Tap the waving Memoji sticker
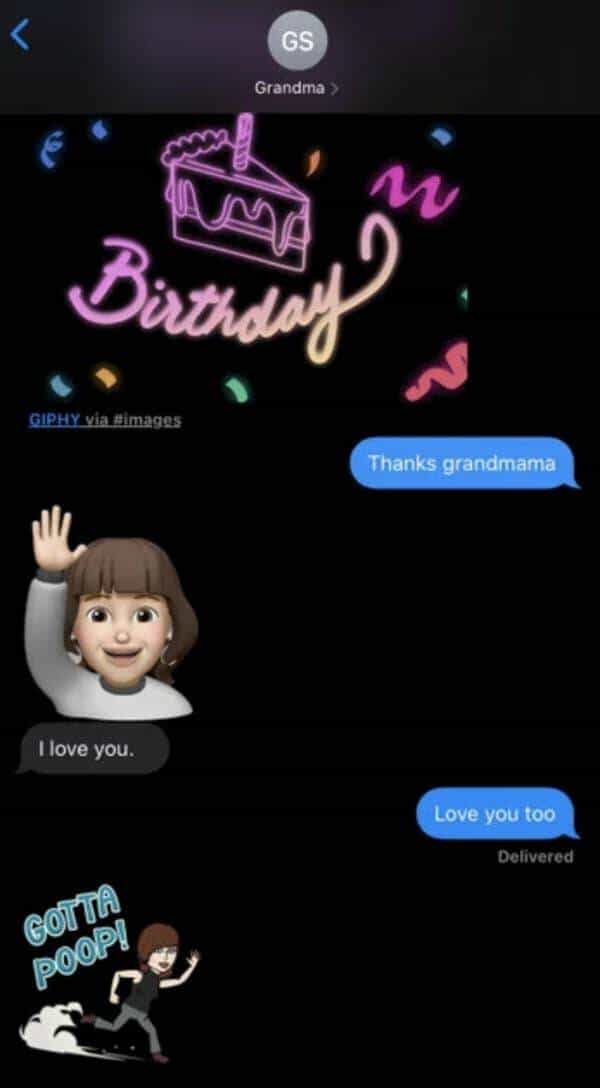The height and width of the screenshot is (1088, 600). click(110, 615)
